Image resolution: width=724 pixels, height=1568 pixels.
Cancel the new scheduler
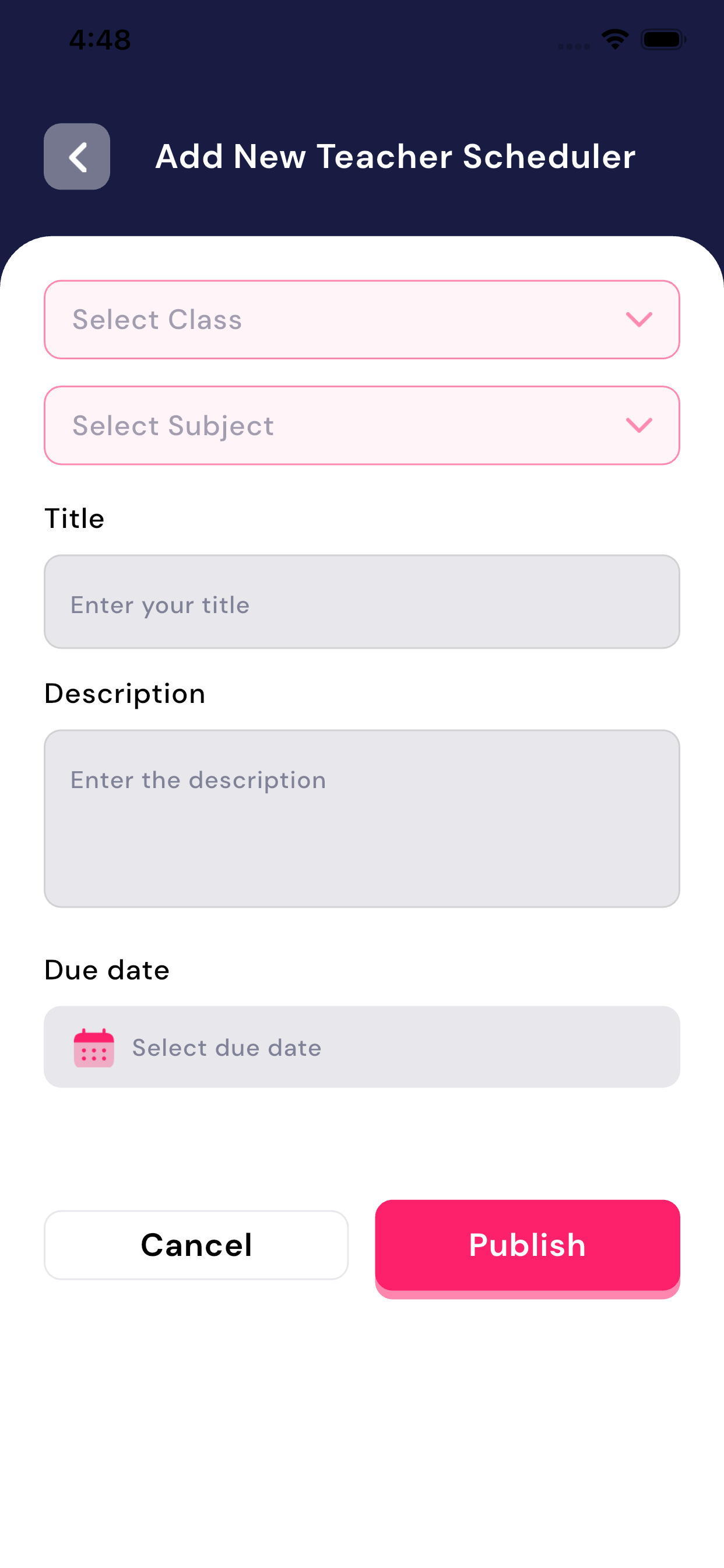(x=196, y=1245)
